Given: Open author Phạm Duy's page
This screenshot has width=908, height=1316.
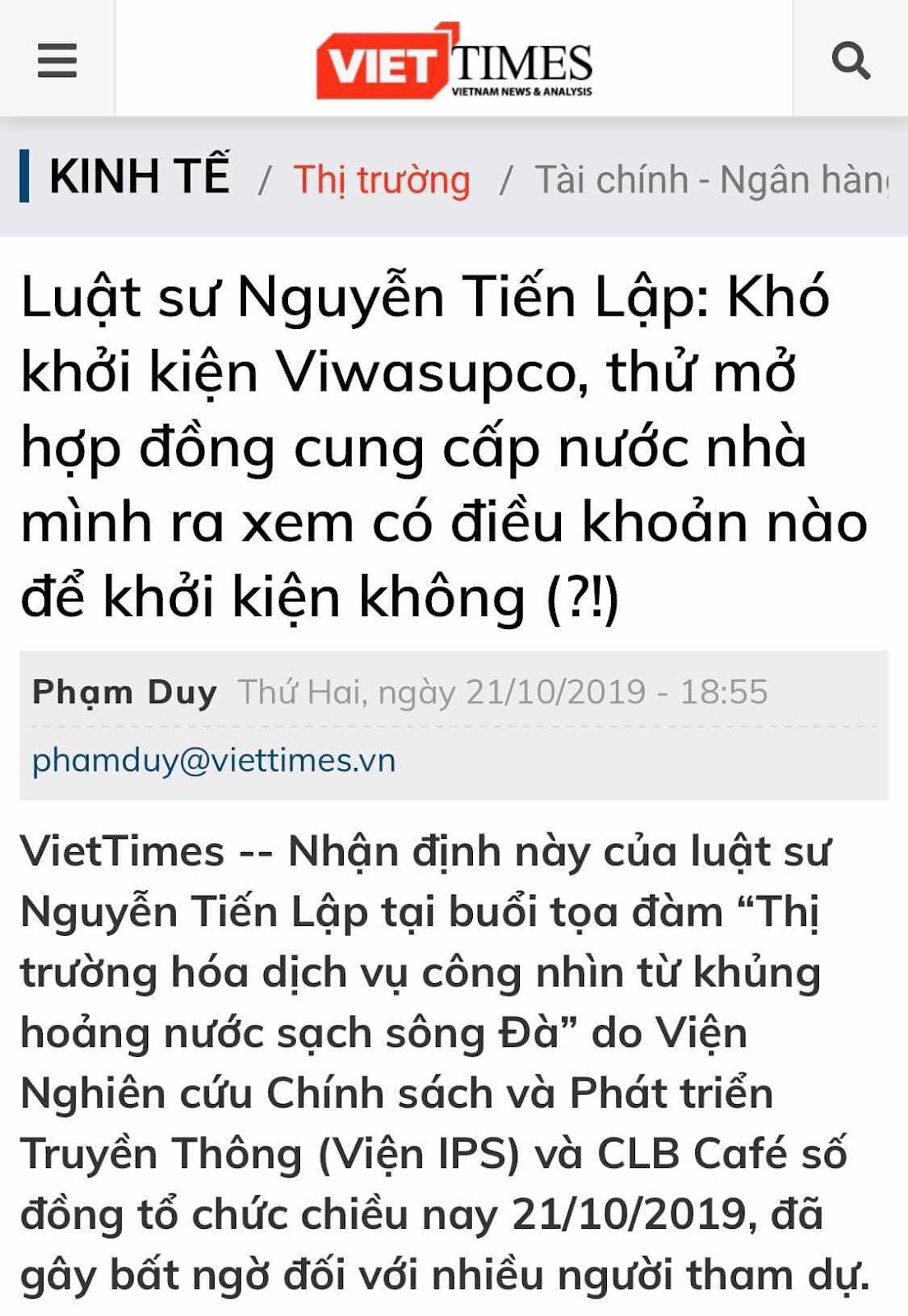Looking at the screenshot, I should (x=124, y=692).
